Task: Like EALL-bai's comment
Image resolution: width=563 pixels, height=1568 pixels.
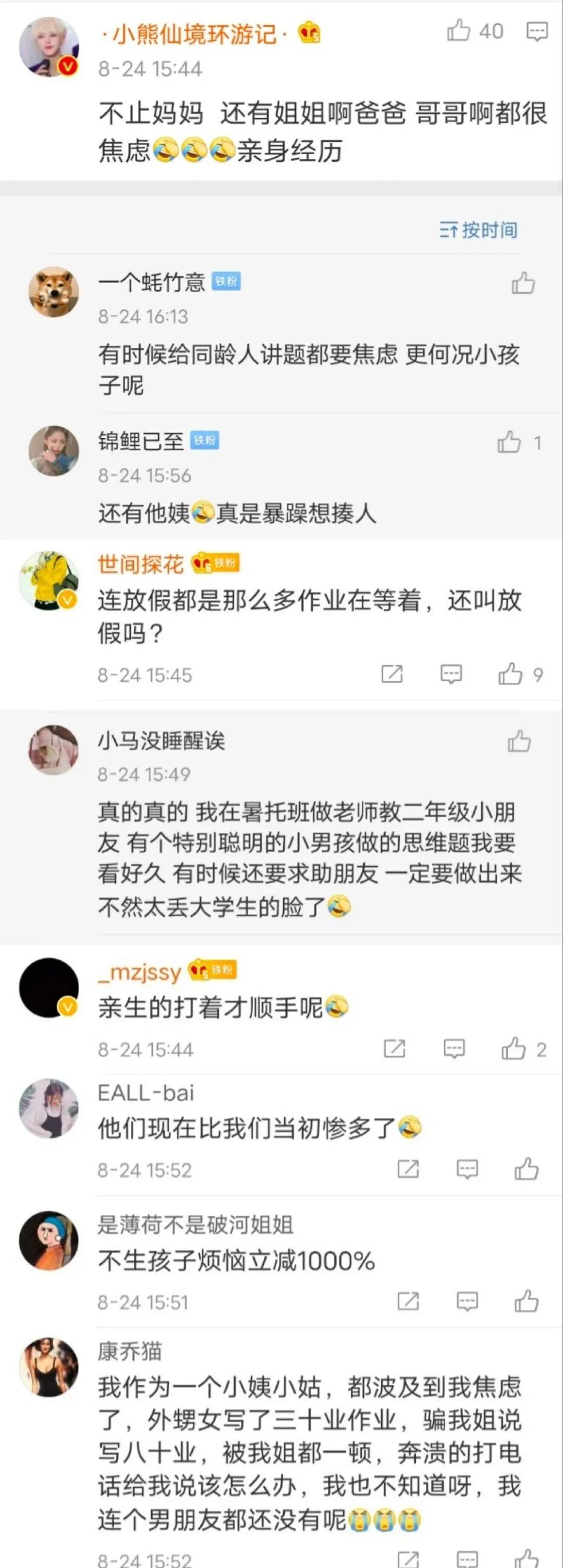Action: click(x=527, y=1168)
